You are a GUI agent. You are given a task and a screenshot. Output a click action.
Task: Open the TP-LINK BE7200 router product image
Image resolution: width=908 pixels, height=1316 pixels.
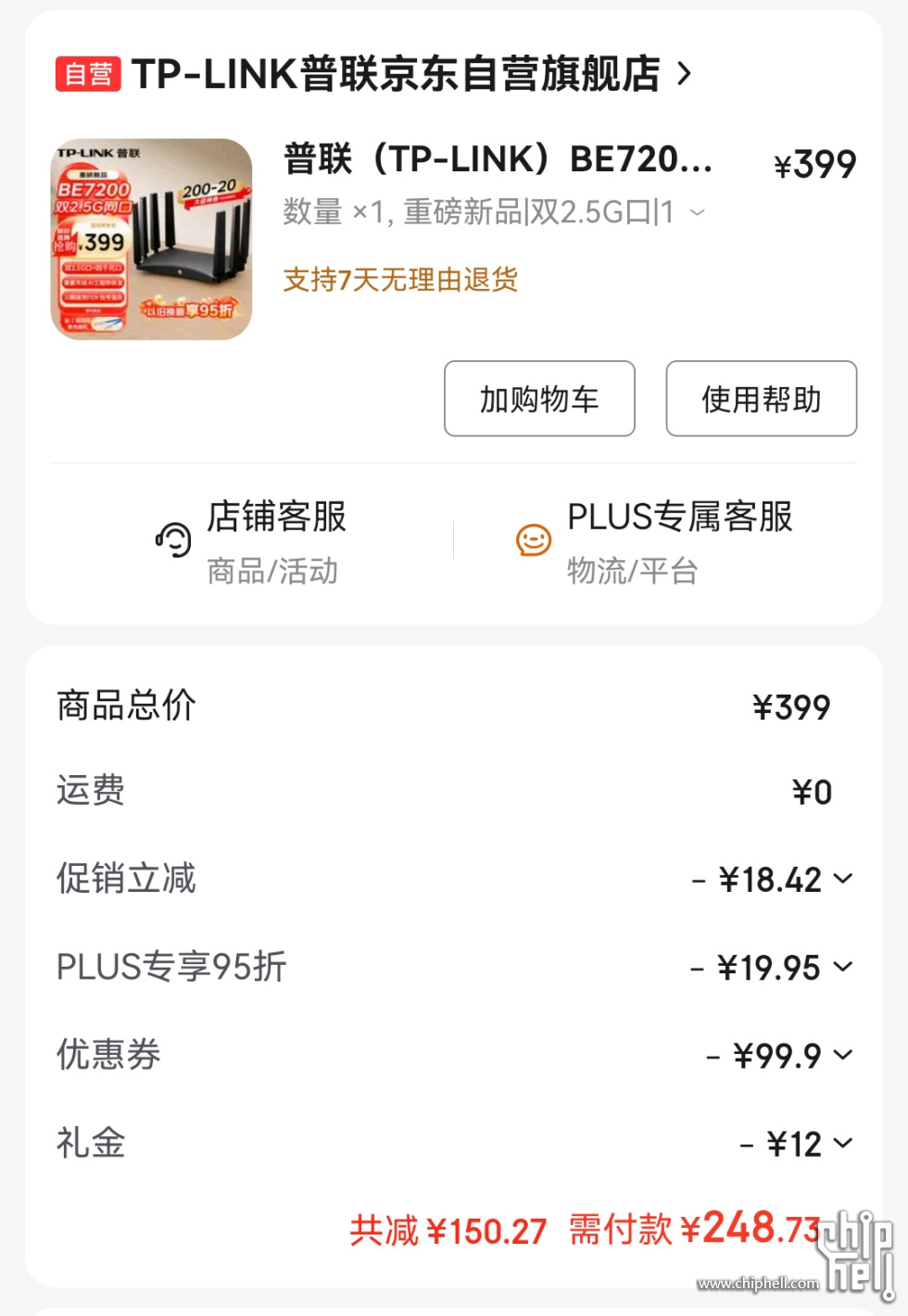point(151,239)
